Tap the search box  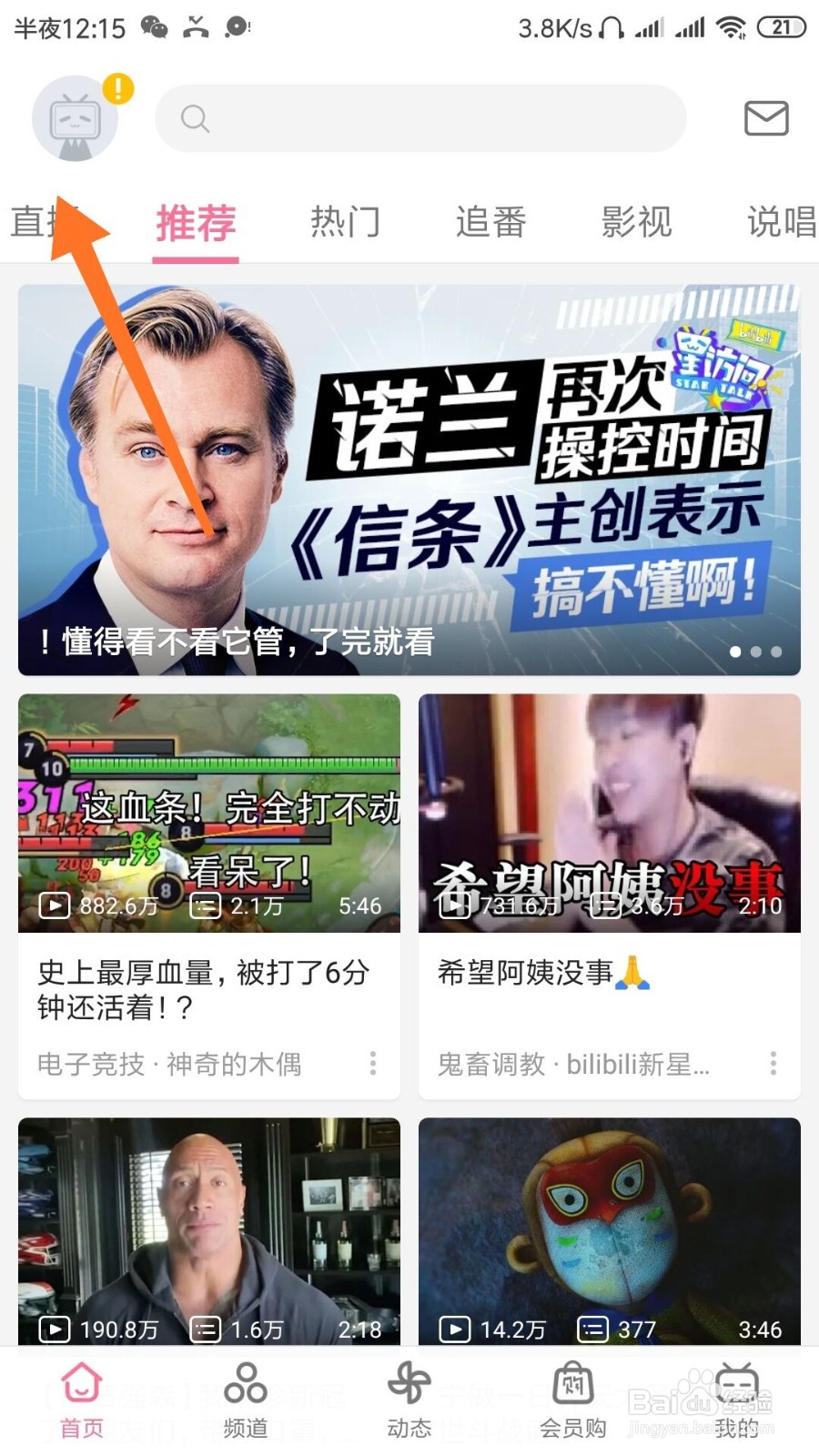point(420,118)
